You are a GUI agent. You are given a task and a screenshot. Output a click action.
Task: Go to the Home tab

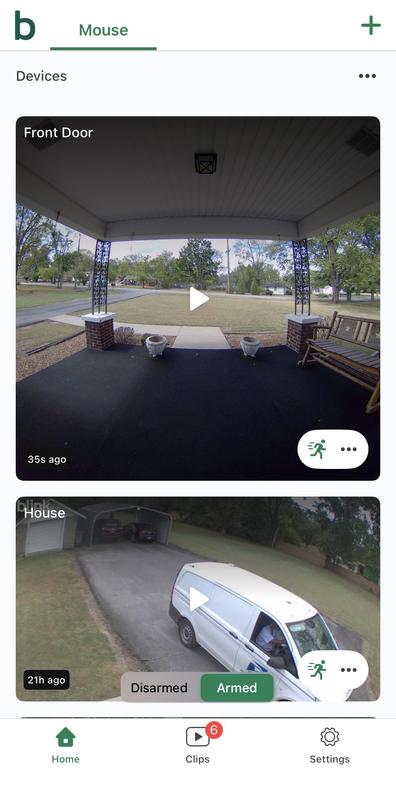(x=65, y=745)
